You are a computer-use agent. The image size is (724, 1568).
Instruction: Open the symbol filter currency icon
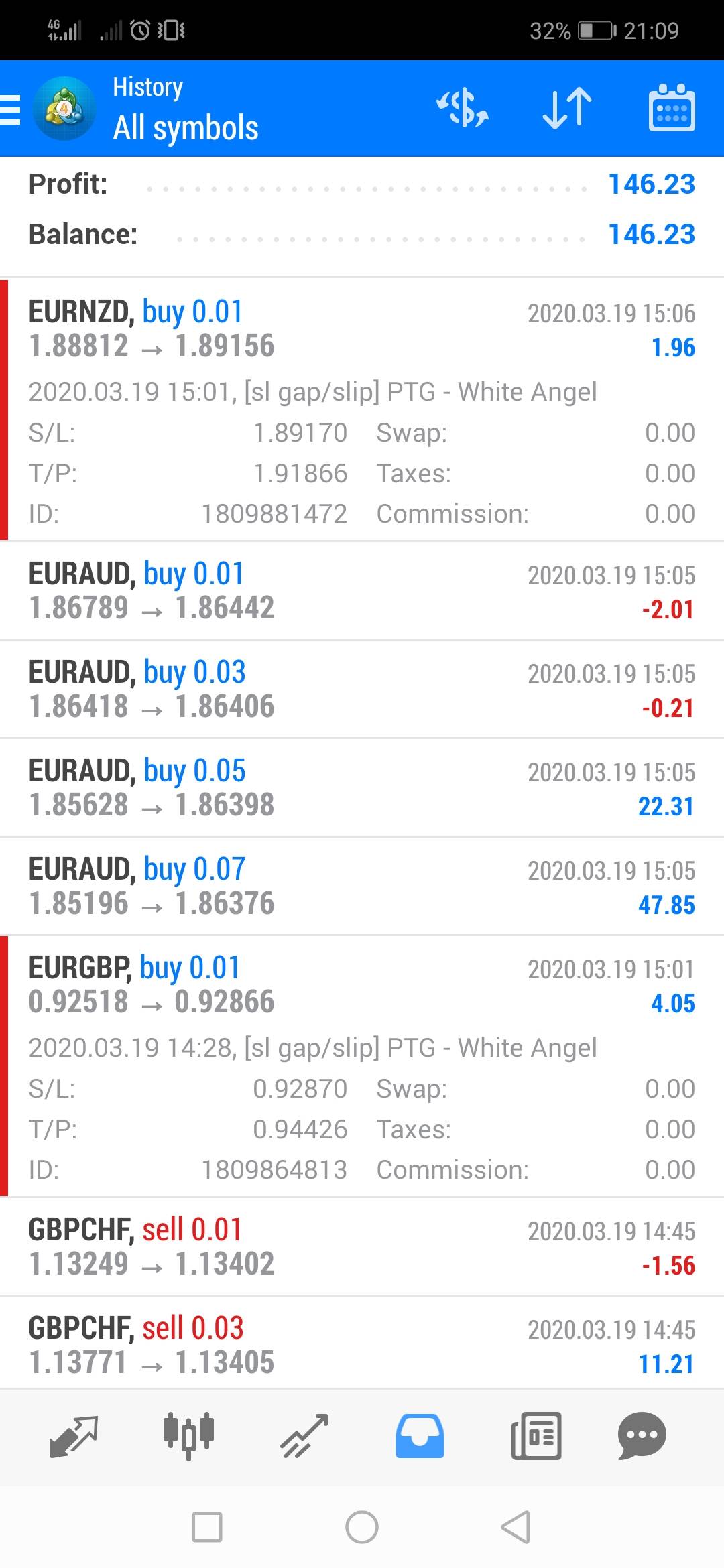tap(463, 109)
